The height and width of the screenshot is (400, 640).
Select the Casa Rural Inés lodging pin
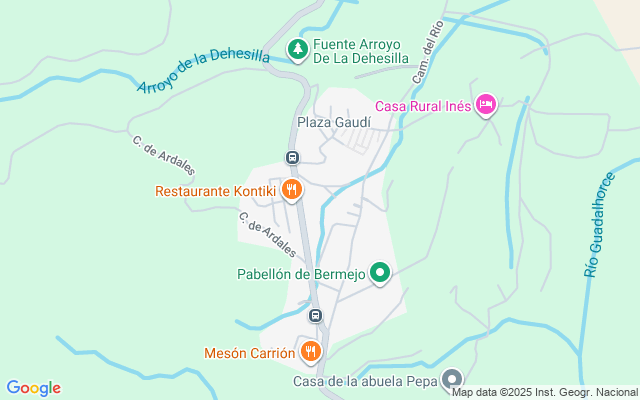[x=486, y=105]
